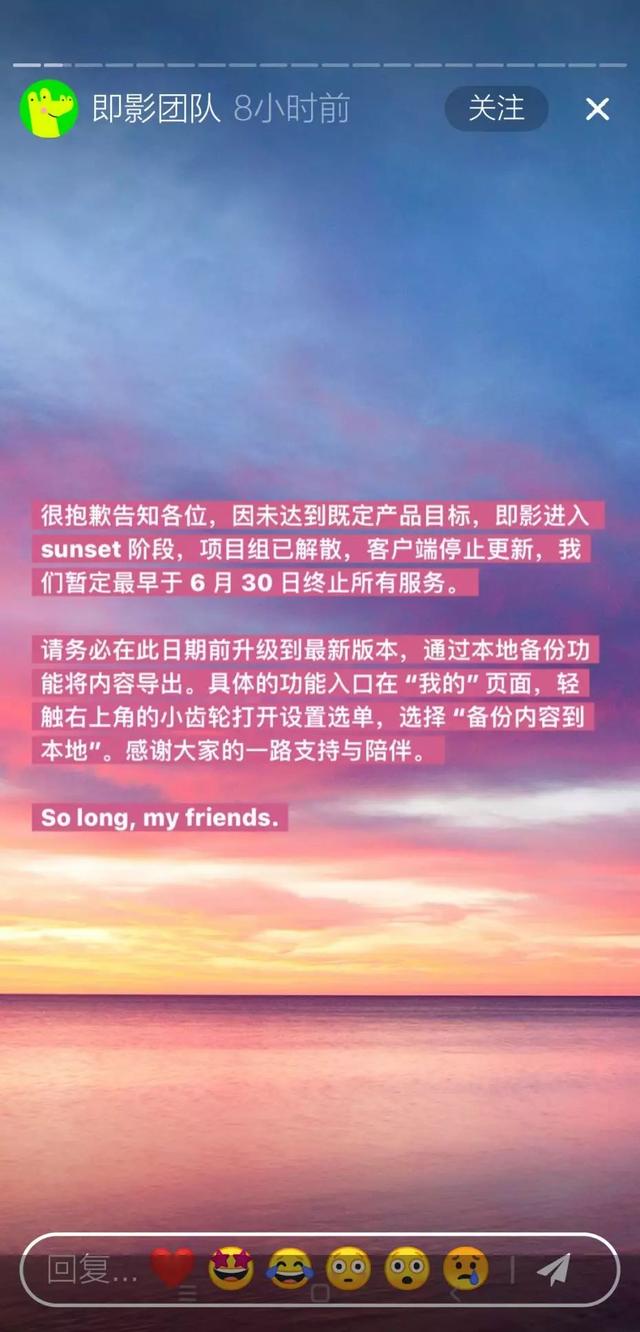
Task: React with the crying sad emoji
Action: pyautogui.click(x=465, y=1269)
